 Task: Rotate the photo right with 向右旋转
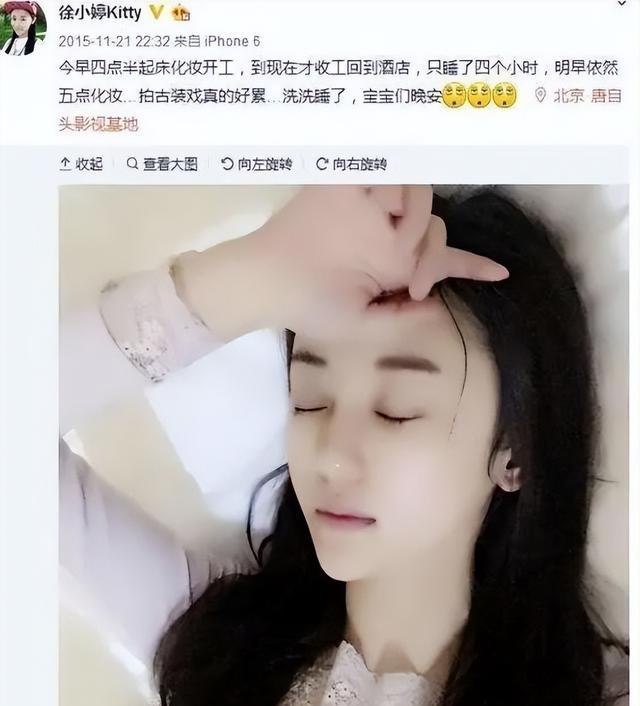352,164
